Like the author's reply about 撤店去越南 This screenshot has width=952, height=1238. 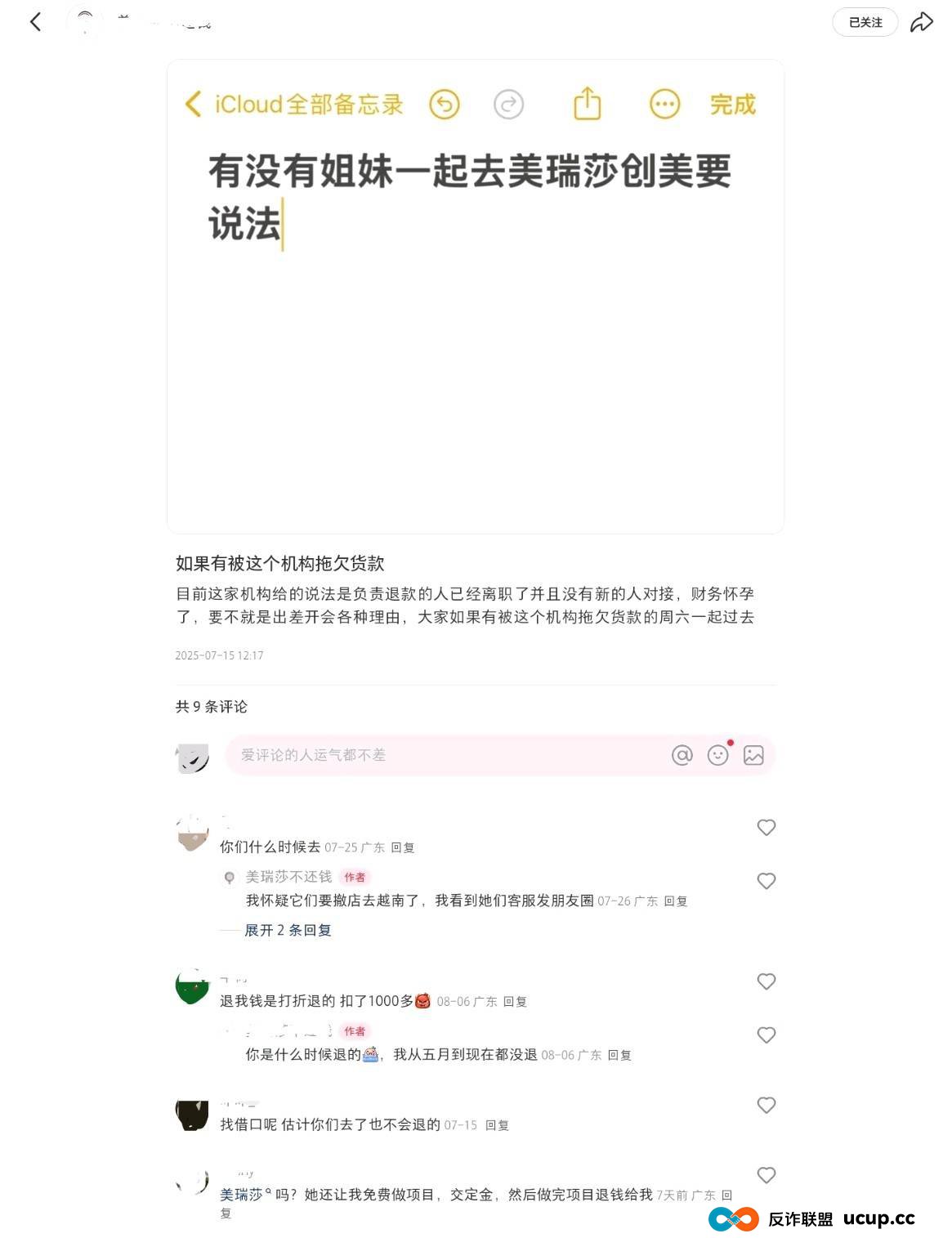[x=767, y=881]
